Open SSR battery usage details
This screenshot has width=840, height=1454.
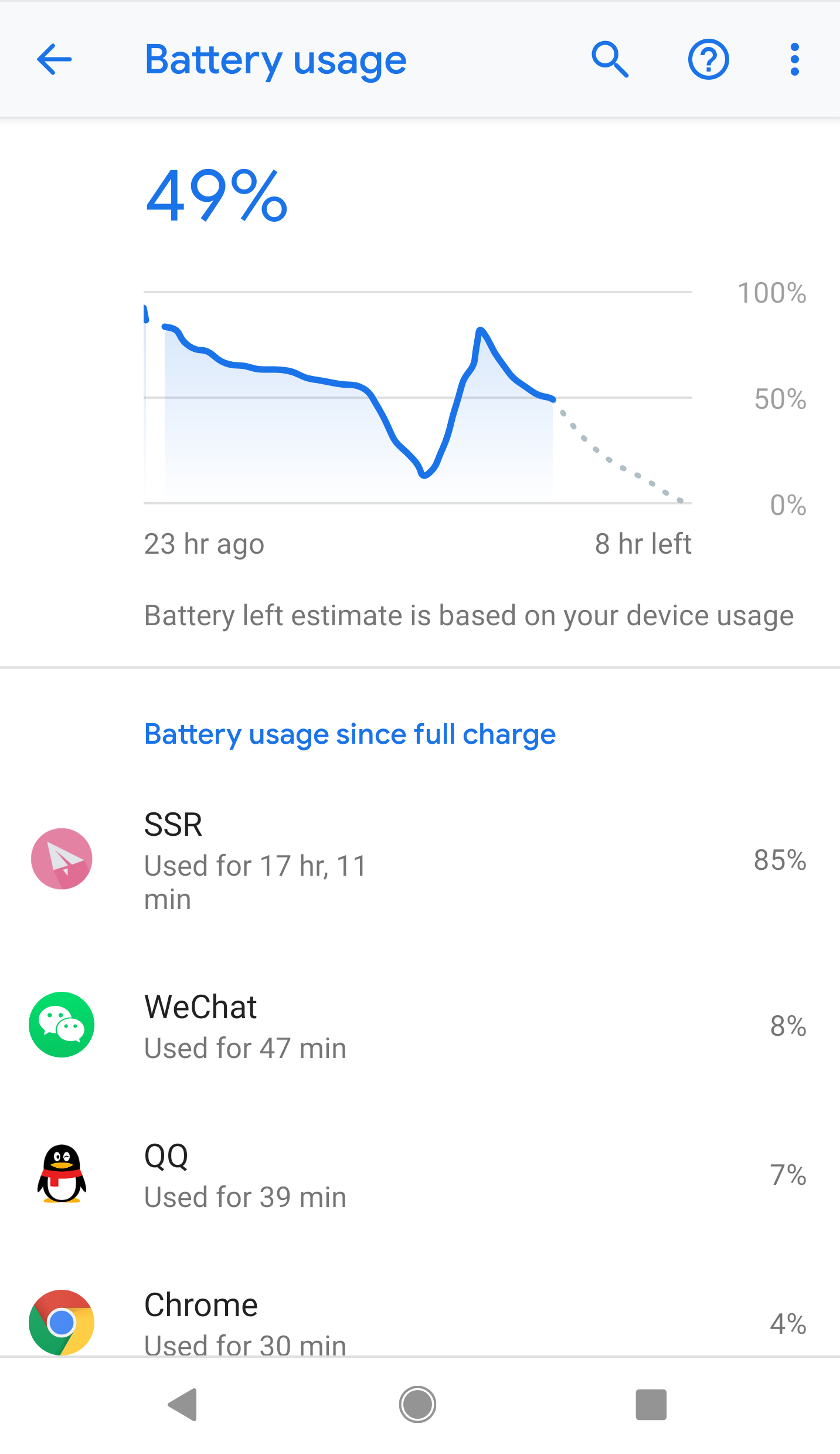pos(420,860)
